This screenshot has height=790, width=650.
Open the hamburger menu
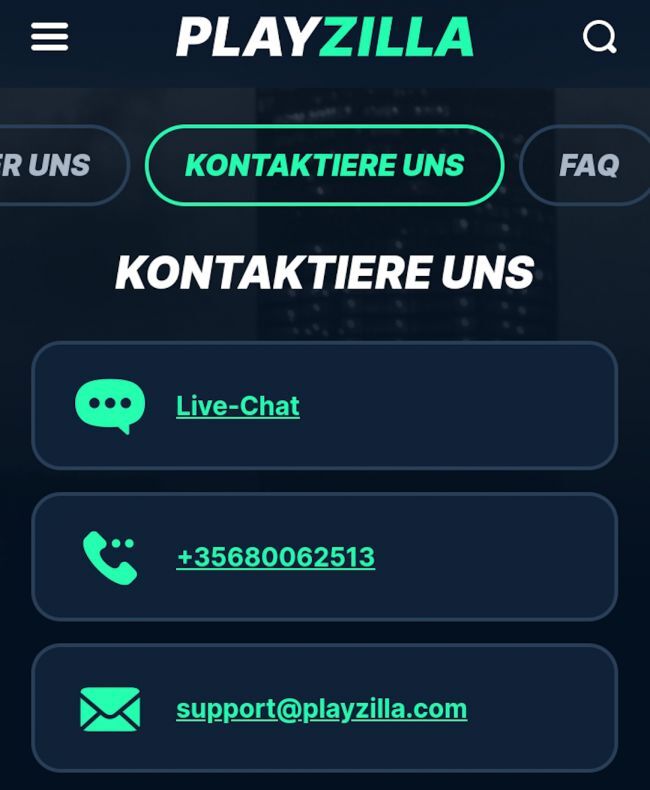[49, 38]
